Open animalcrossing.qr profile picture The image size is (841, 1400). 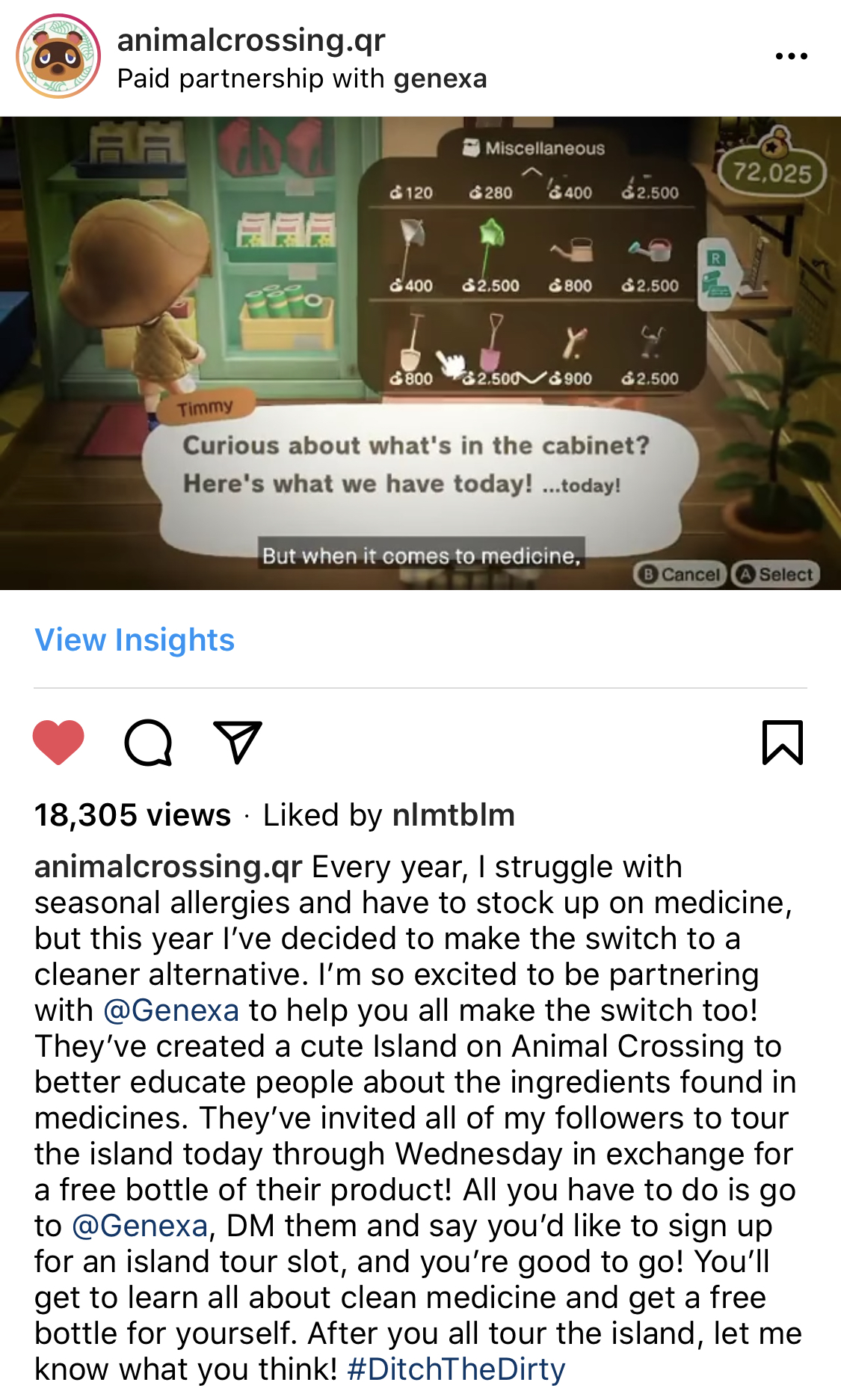[x=58, y=57]
